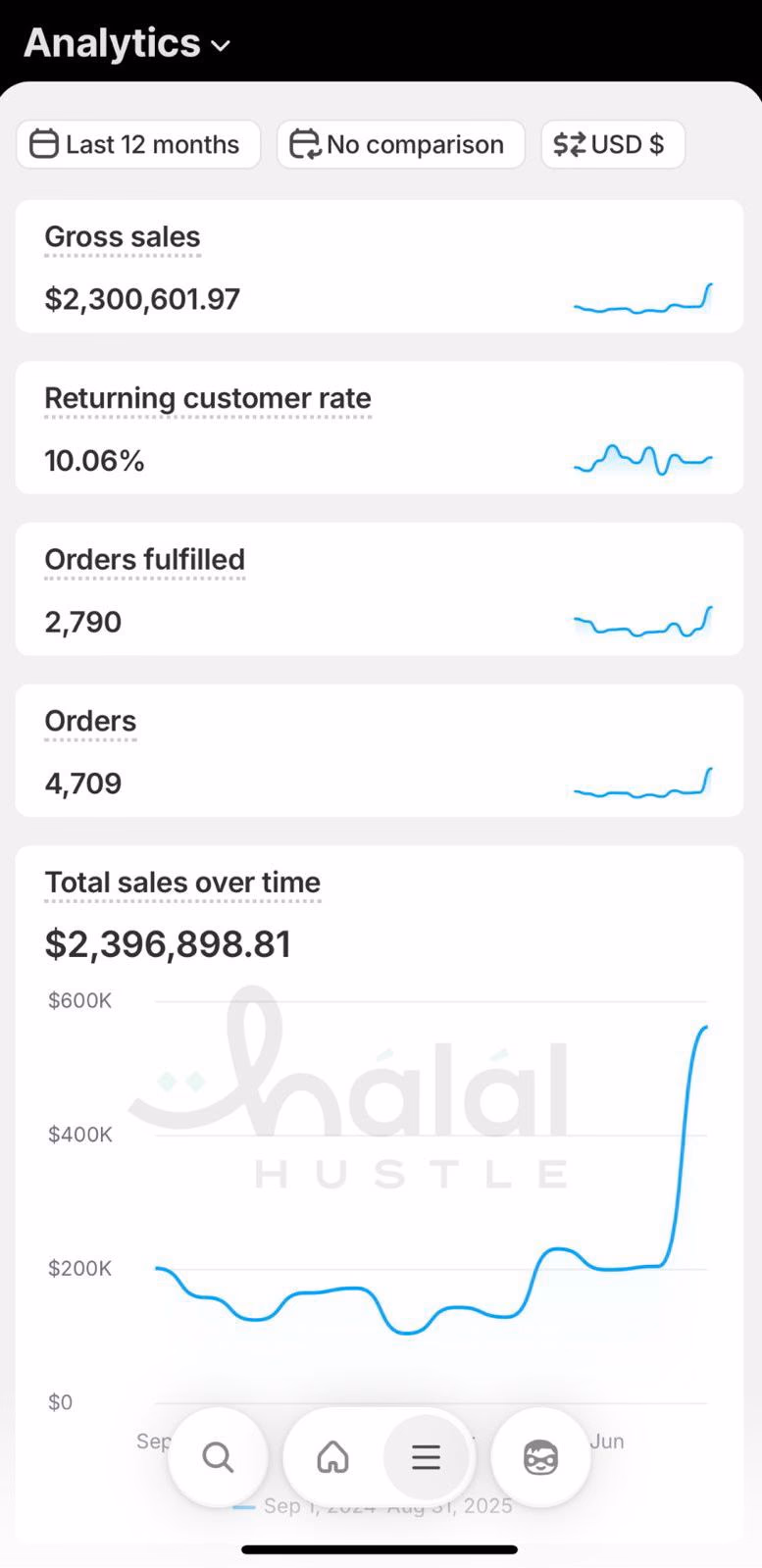The height and width of the screenshot is (1568, 762).
Task: Open the Returning customer rate card
Action: pos(380,428)
